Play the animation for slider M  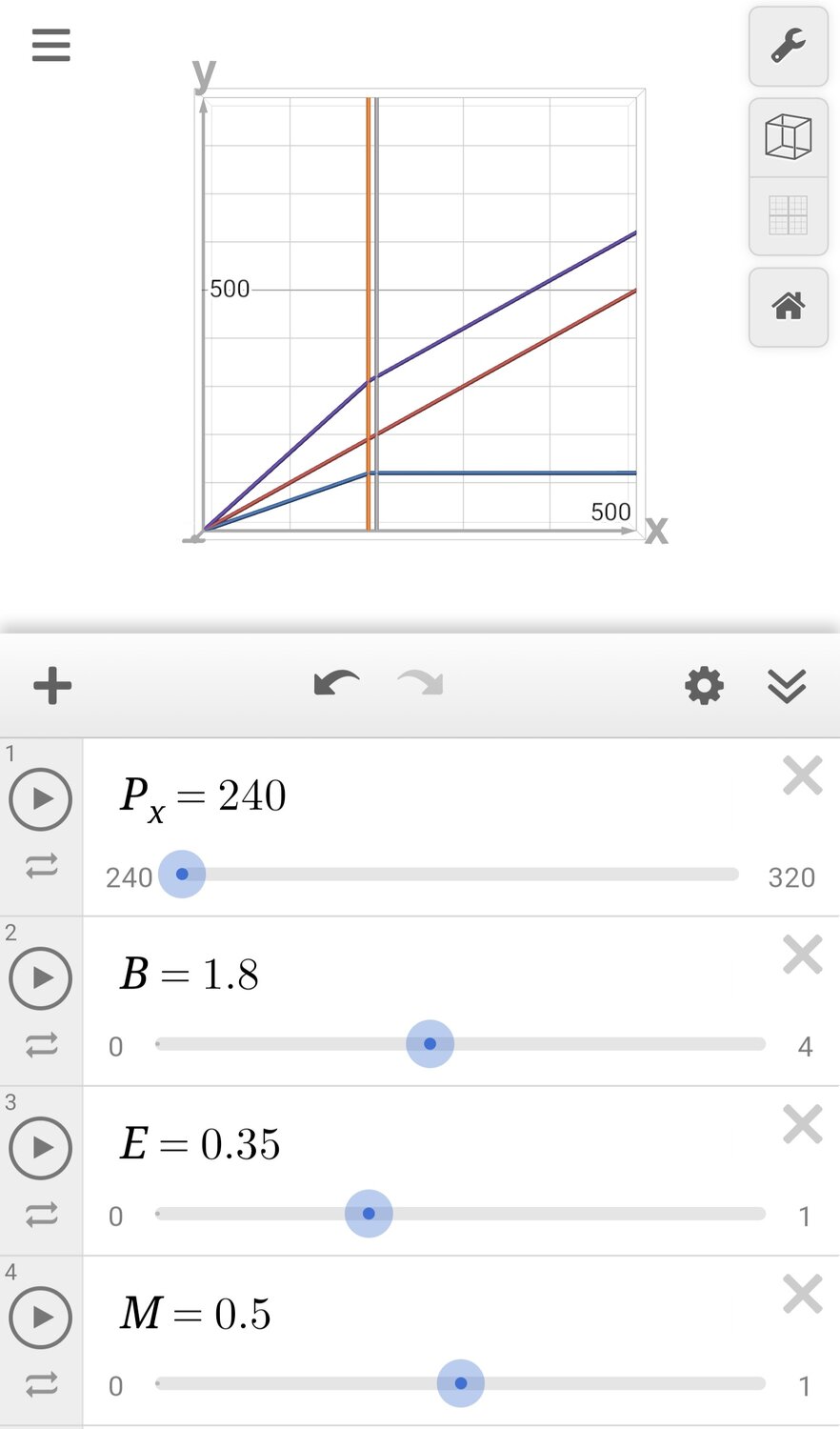(40, 1319)
